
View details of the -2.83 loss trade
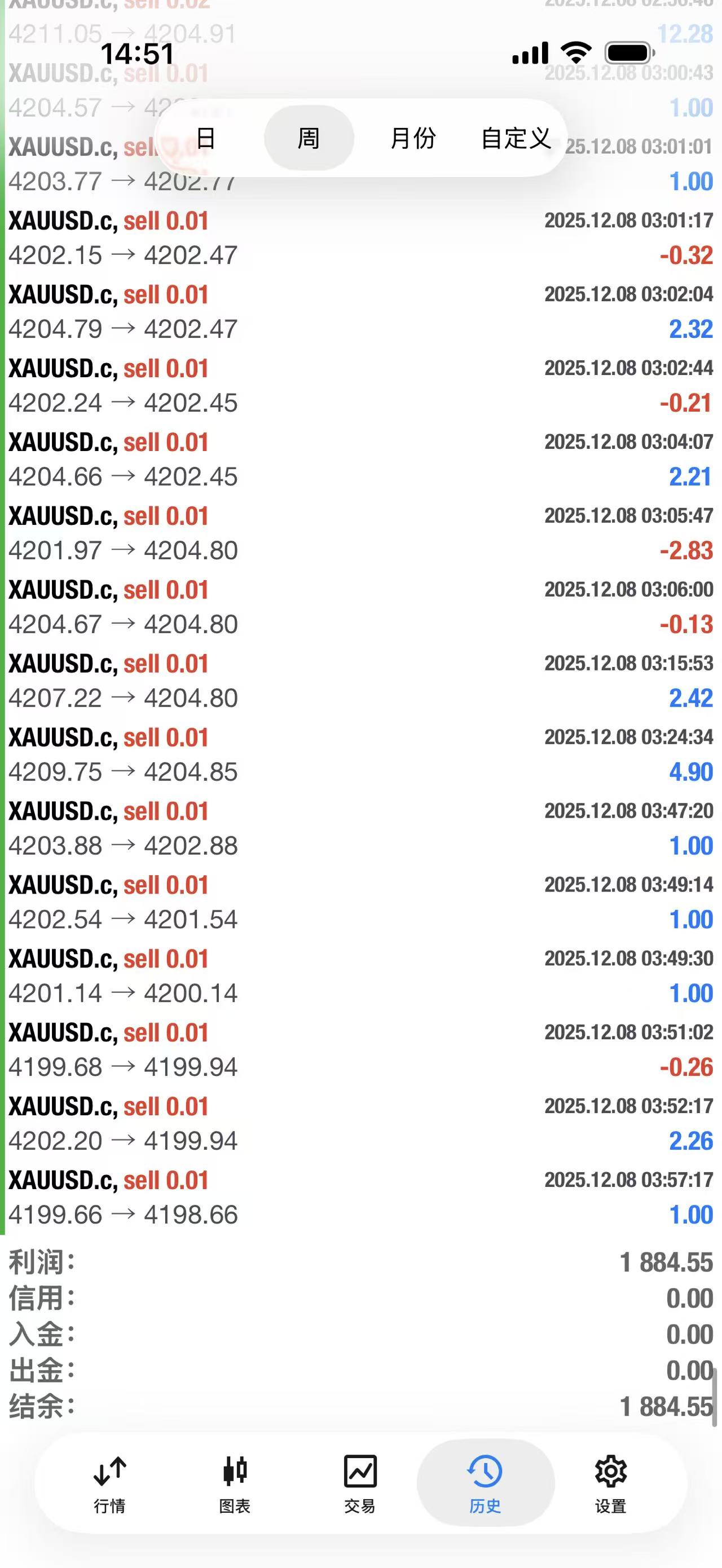pos(360,533)
